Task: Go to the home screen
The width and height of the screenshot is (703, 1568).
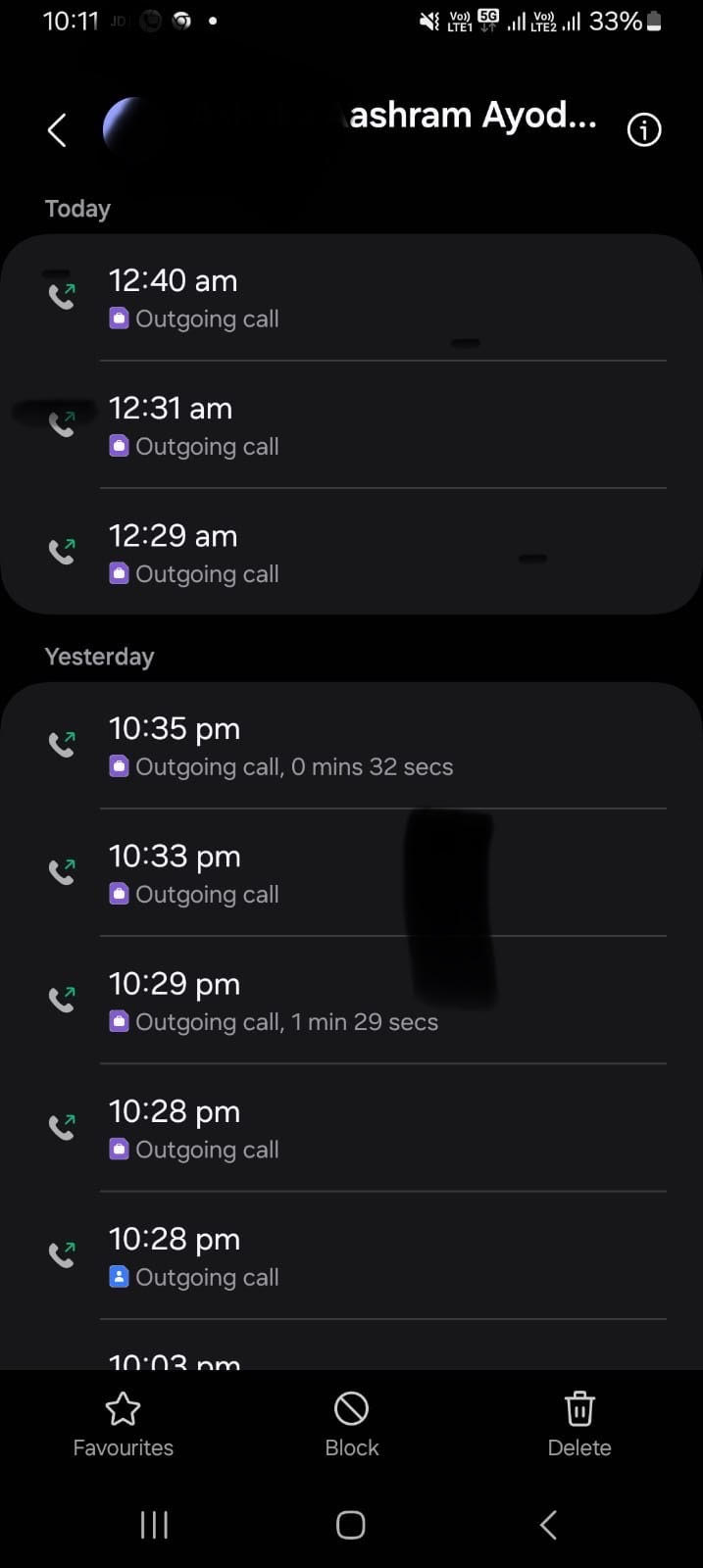Action: tap(350, 1525)
